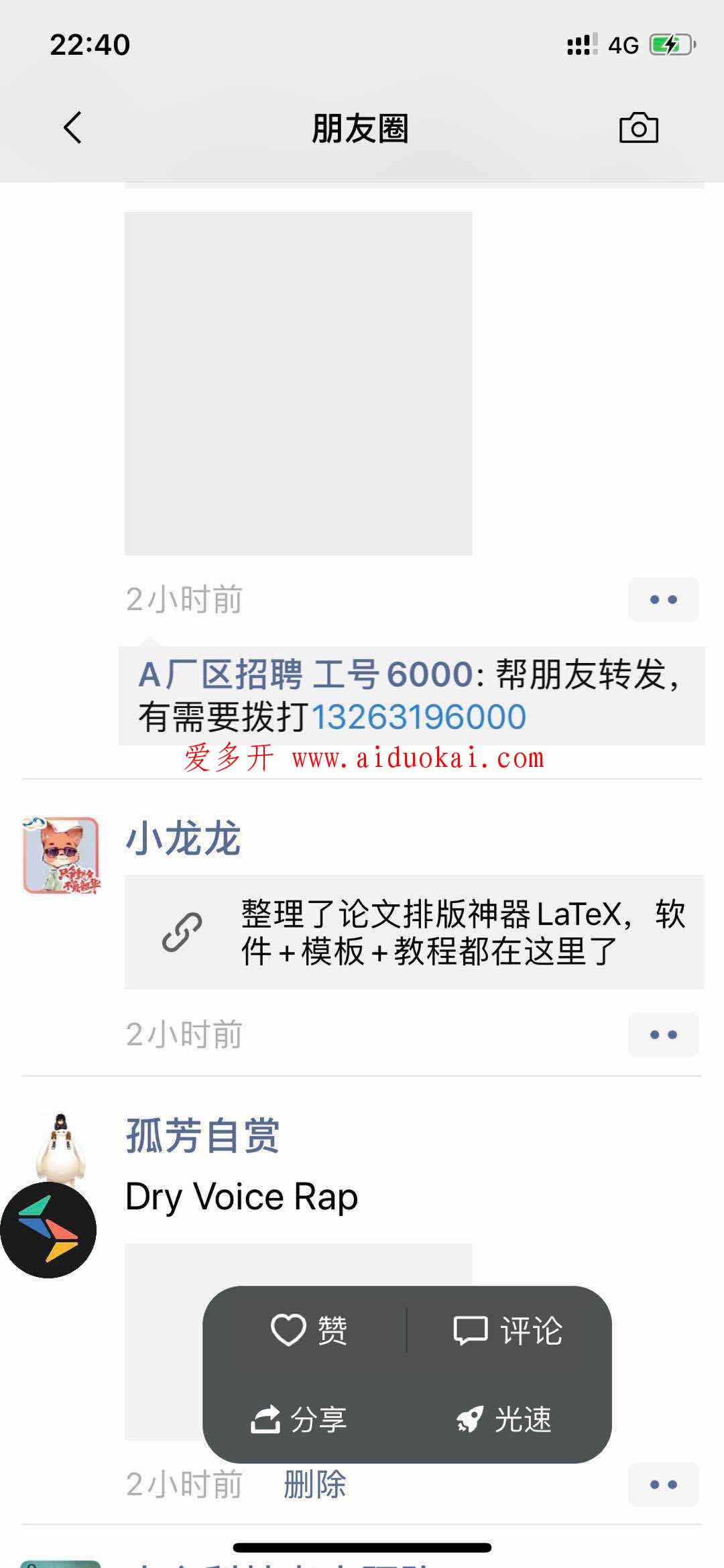The width and height of the screenshot is (724, 1568).
Task: Open the LaTeX article link card
Action: [x=414, y=932]
